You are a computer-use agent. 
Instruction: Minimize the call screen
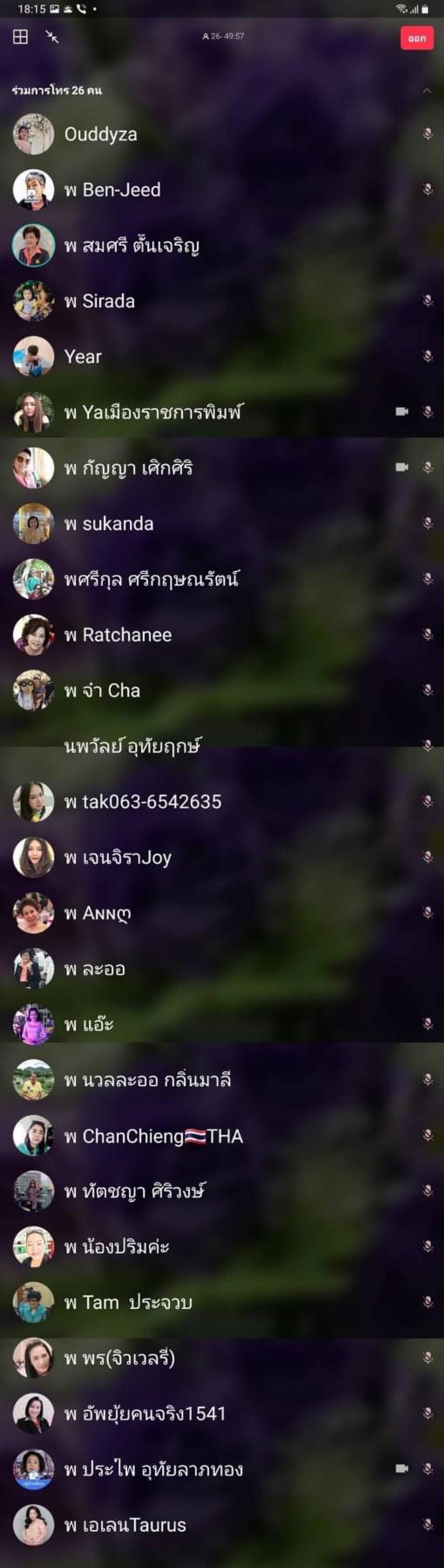[52, 37]
